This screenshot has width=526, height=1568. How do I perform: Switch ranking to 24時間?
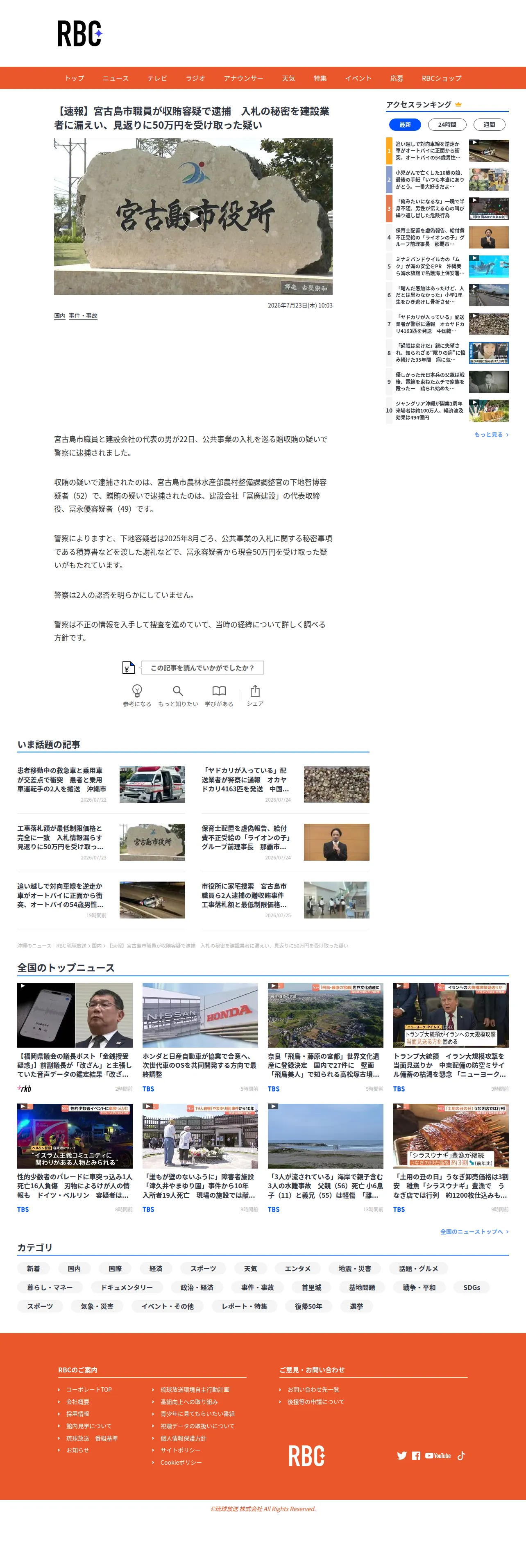click(447, 124)
